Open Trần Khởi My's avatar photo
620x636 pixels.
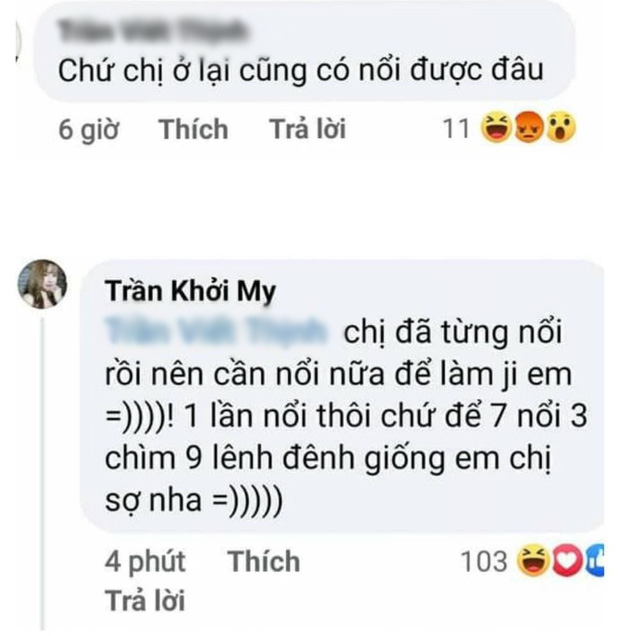[43, 283]
